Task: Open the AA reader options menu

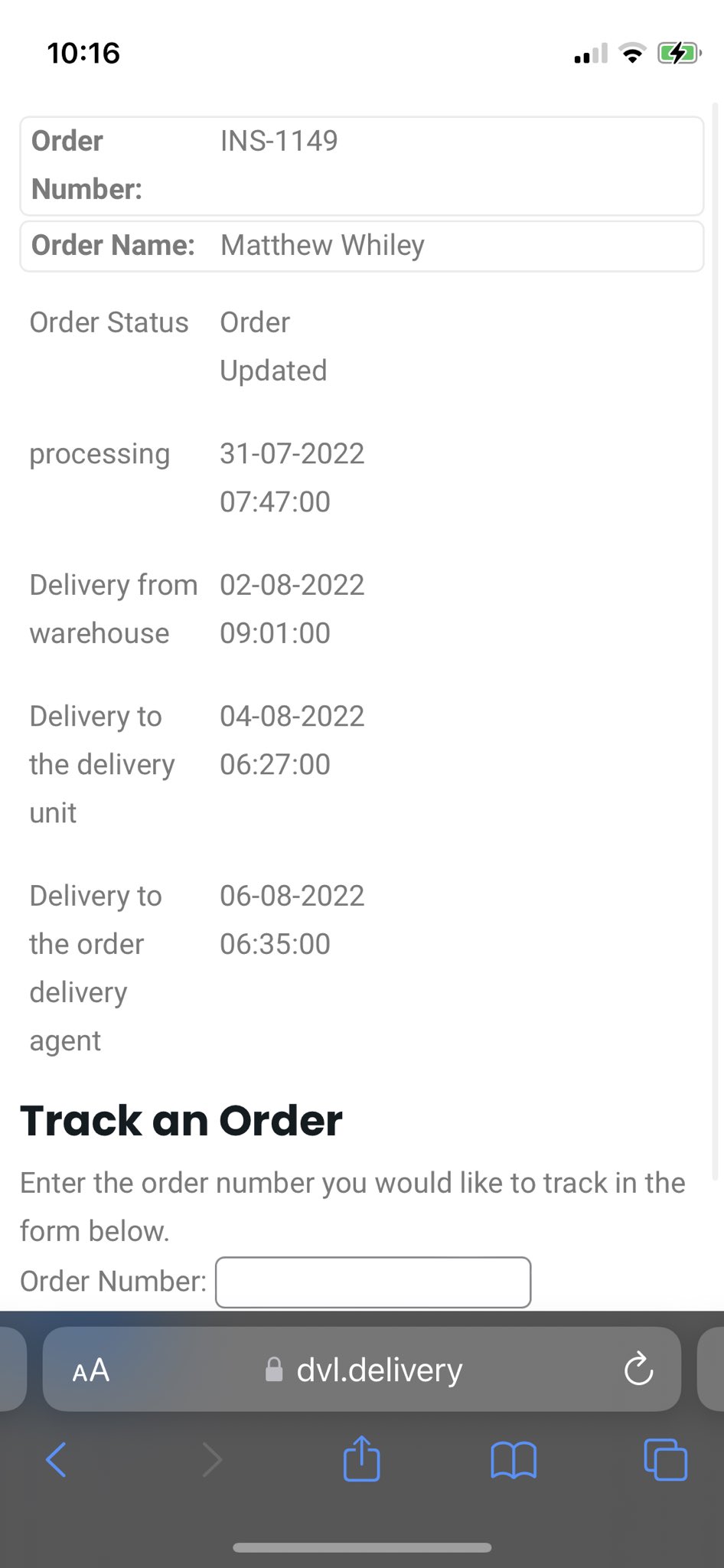Action: tap(91, 1370)
